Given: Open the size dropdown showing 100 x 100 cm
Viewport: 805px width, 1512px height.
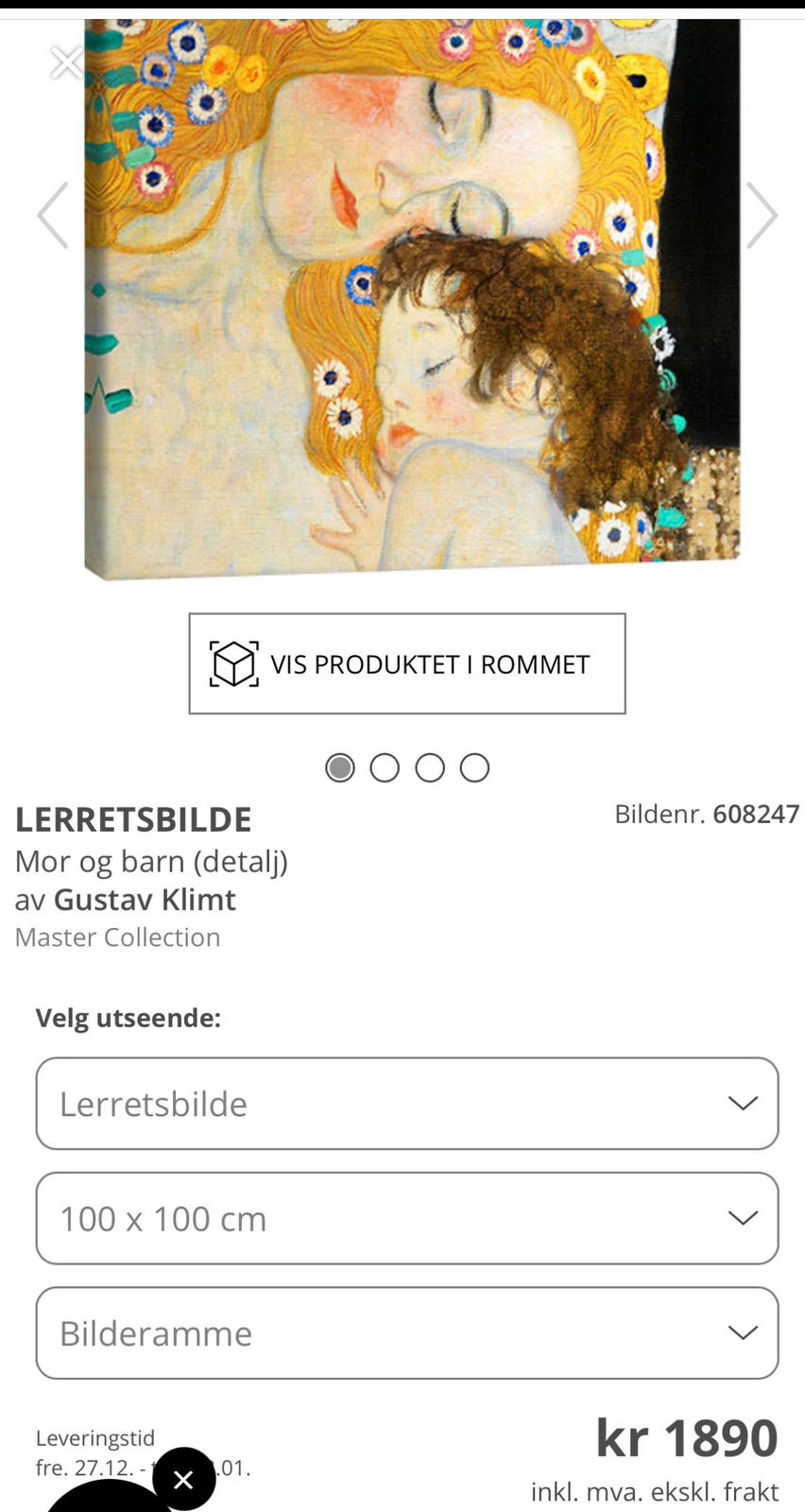Looking at the screenshot, I should [x=406, y=1218].
